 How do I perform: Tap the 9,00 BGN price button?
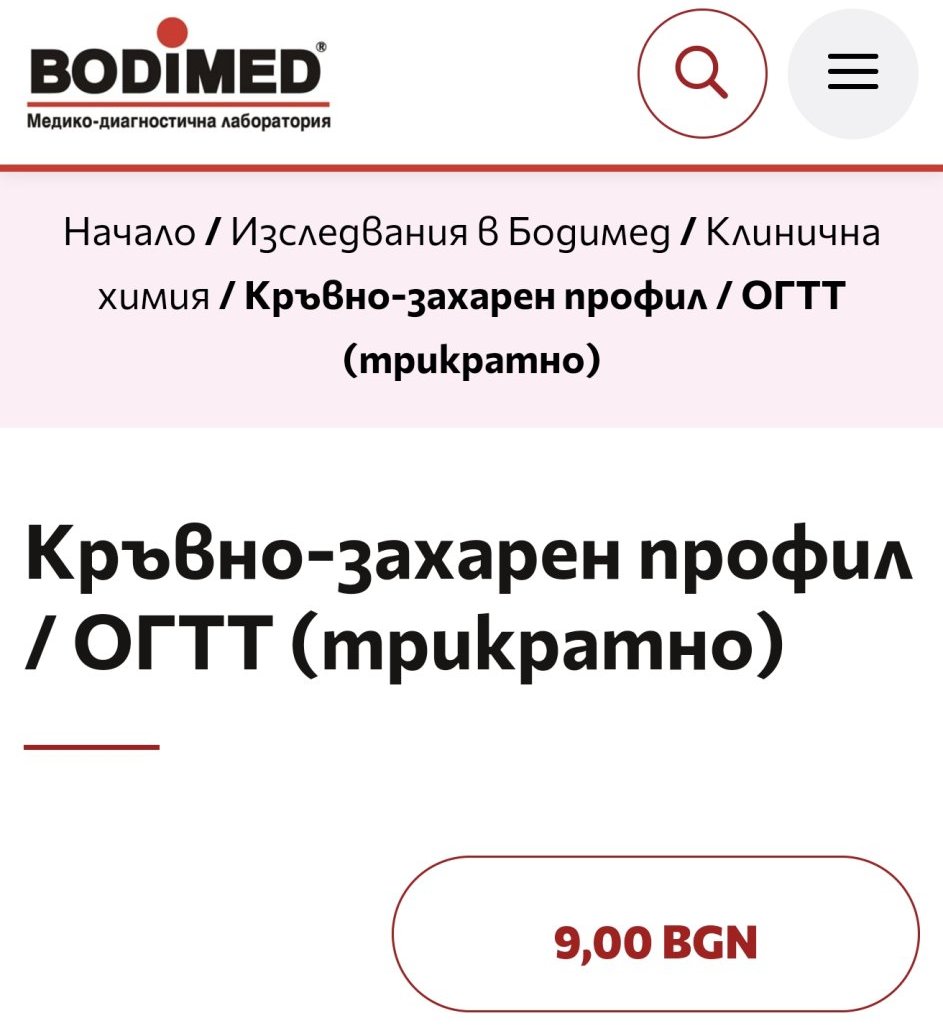pos(655,943)
